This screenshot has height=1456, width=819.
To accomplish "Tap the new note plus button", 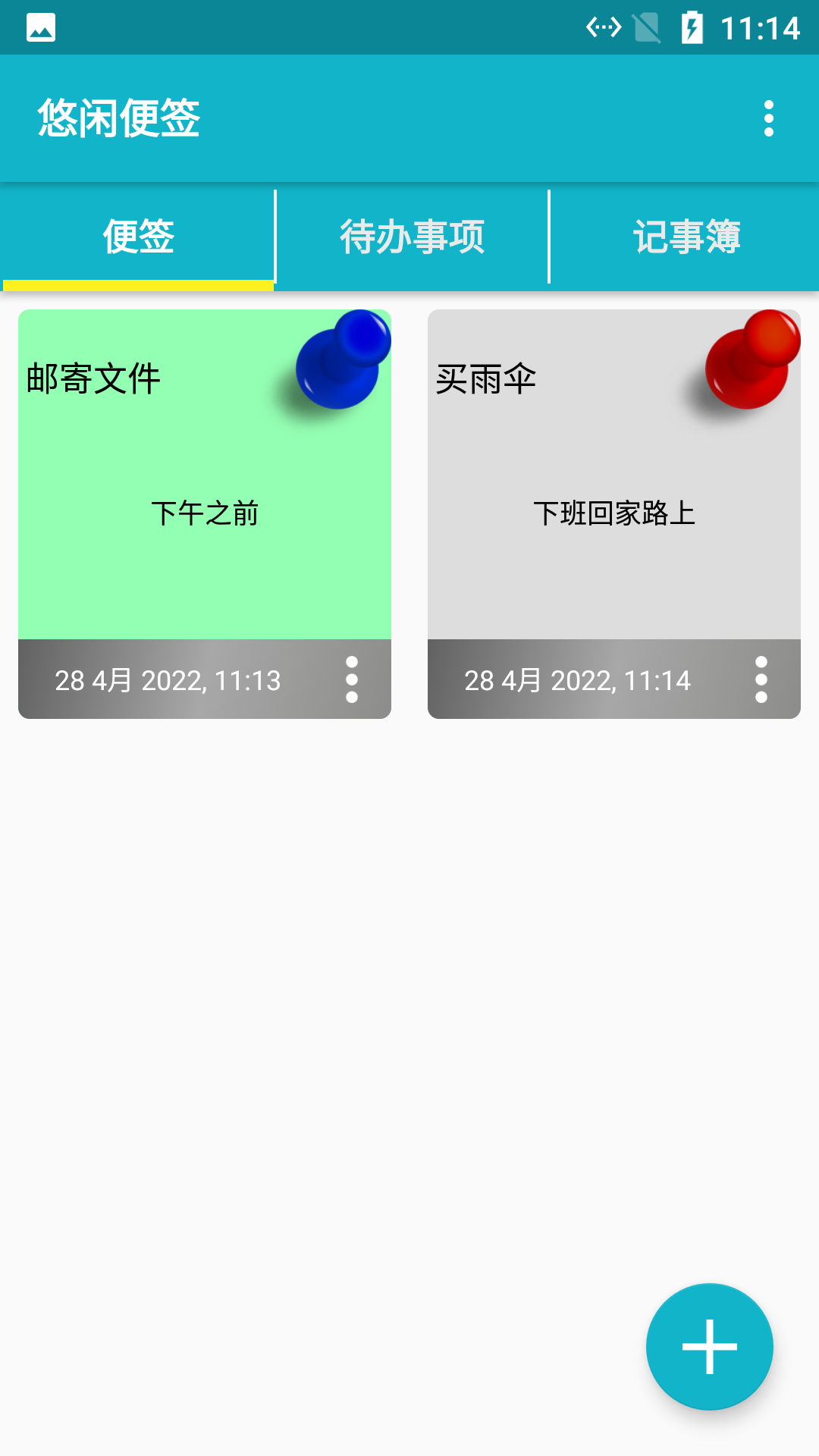I will click(708, 1346).
